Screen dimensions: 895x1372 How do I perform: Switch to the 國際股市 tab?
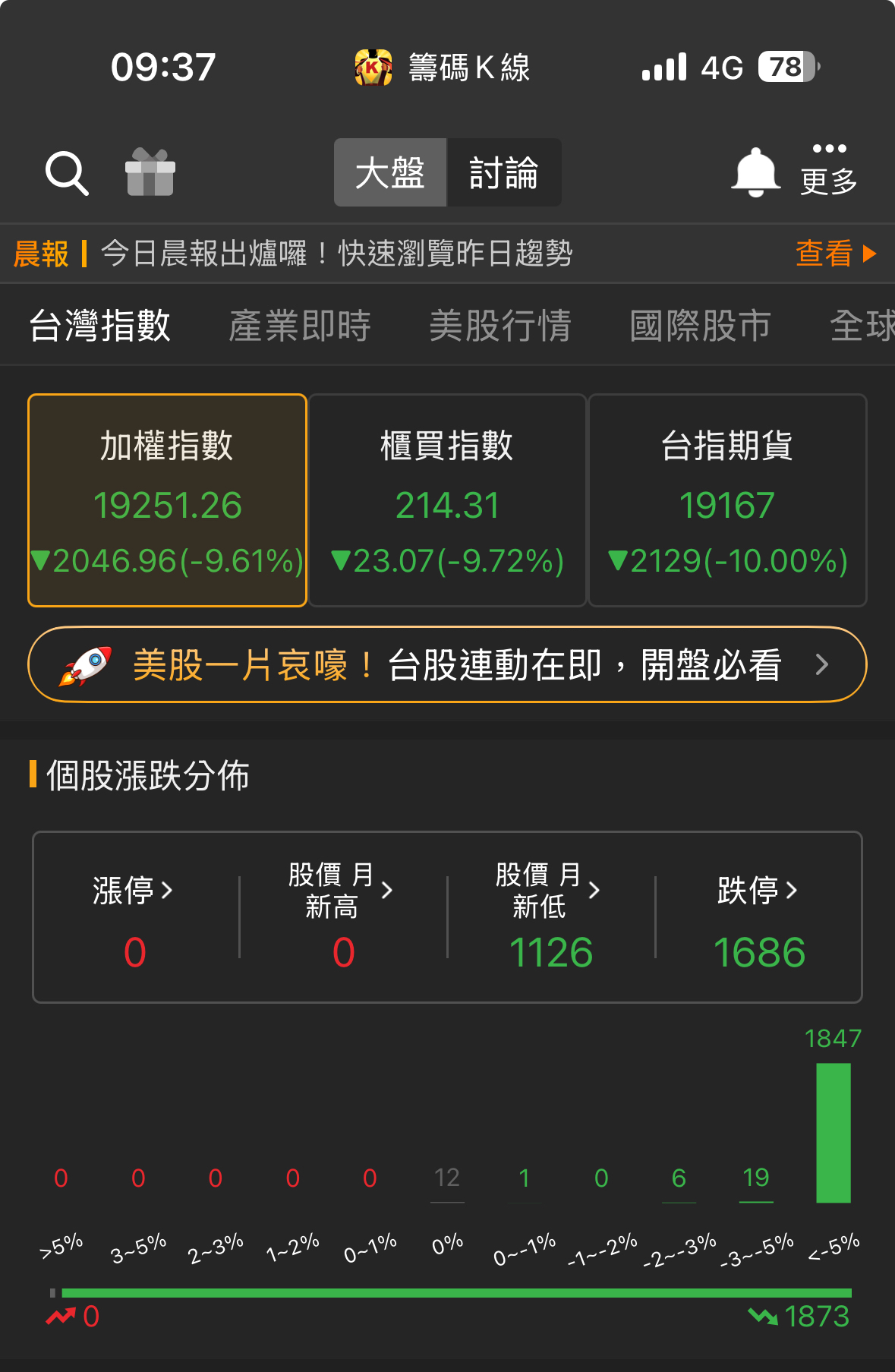(700, 326)
